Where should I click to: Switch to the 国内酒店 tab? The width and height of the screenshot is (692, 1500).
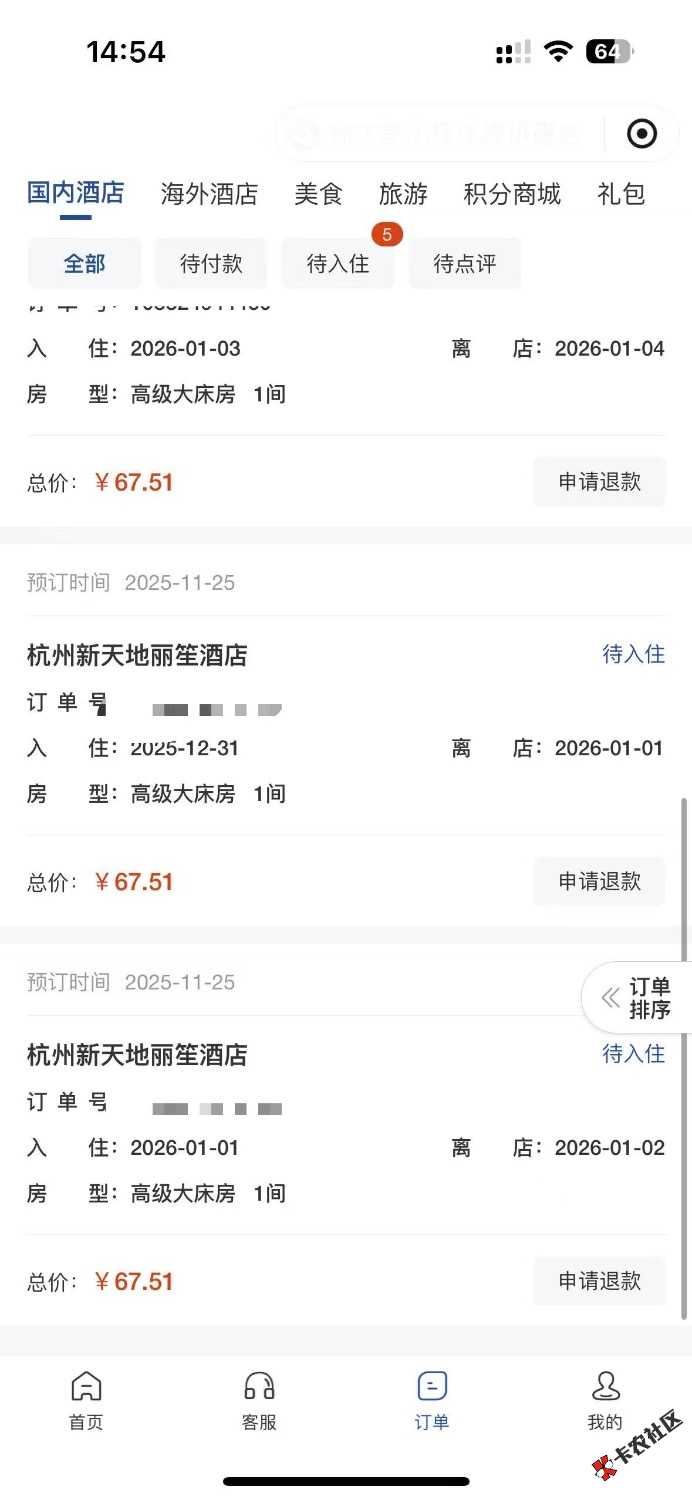pyautogui.click(x=76, y=193)
